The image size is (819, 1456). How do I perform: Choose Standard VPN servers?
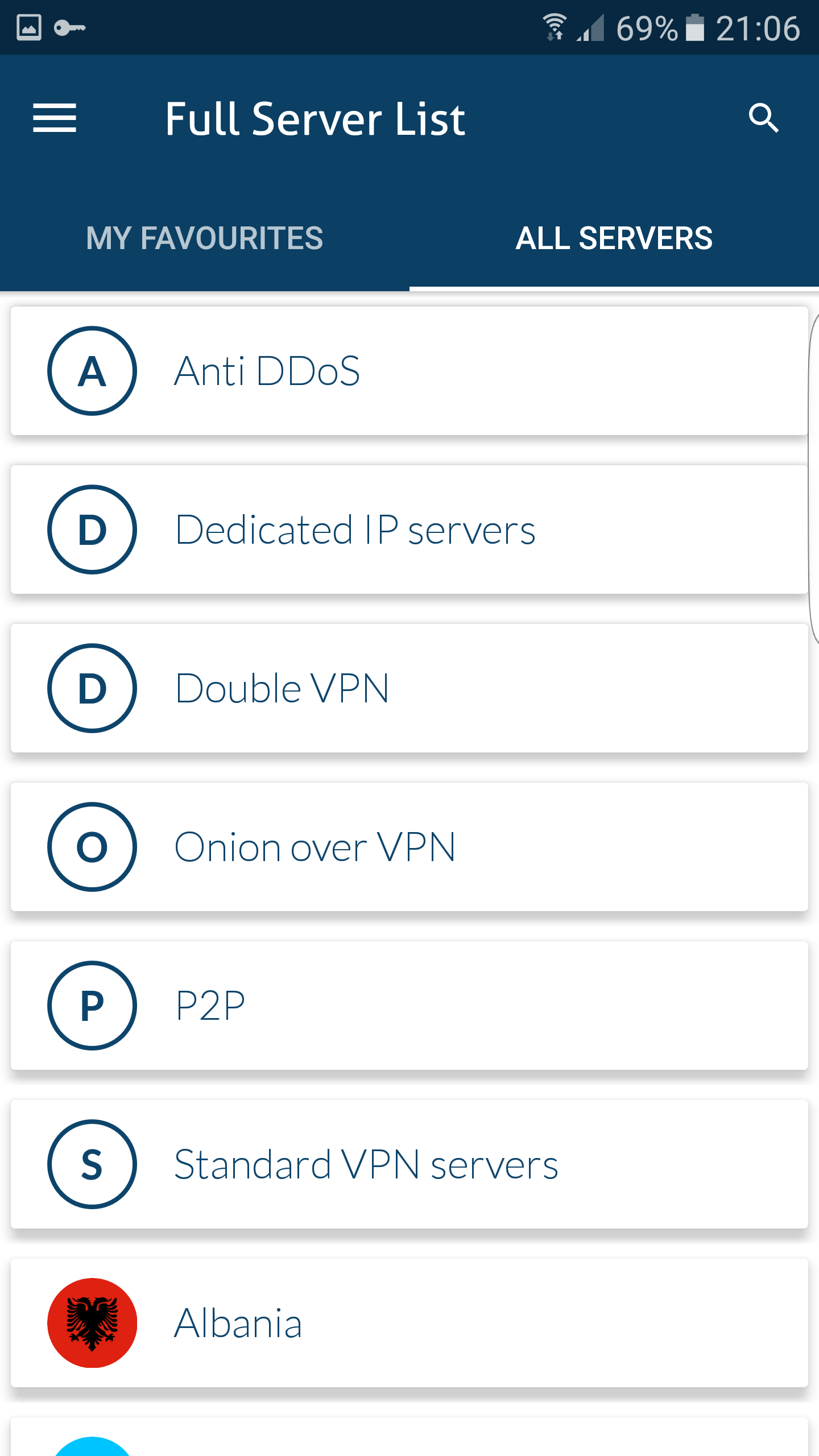(409, 1164)
